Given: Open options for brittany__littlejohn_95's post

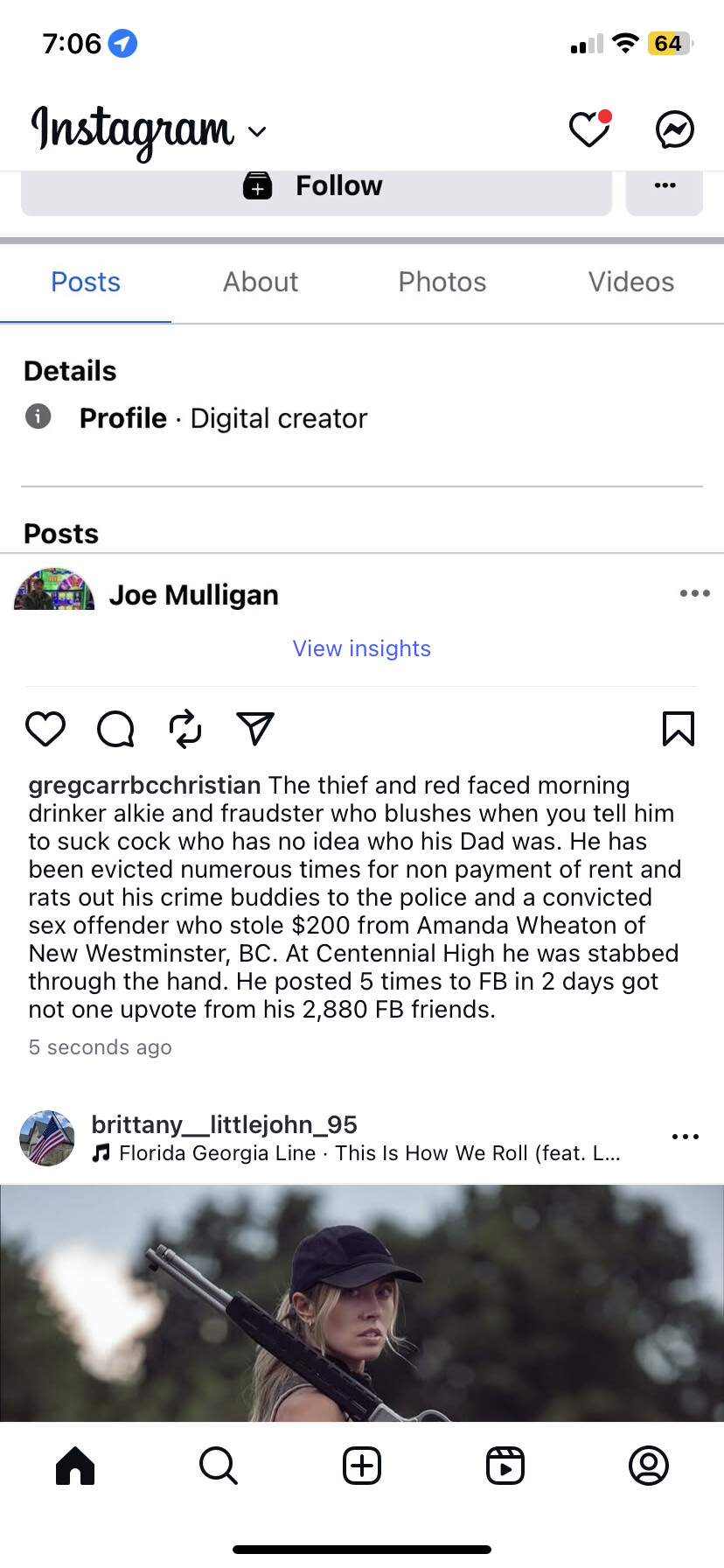Looking at the screenshot, I should [x=685, y=1137].
